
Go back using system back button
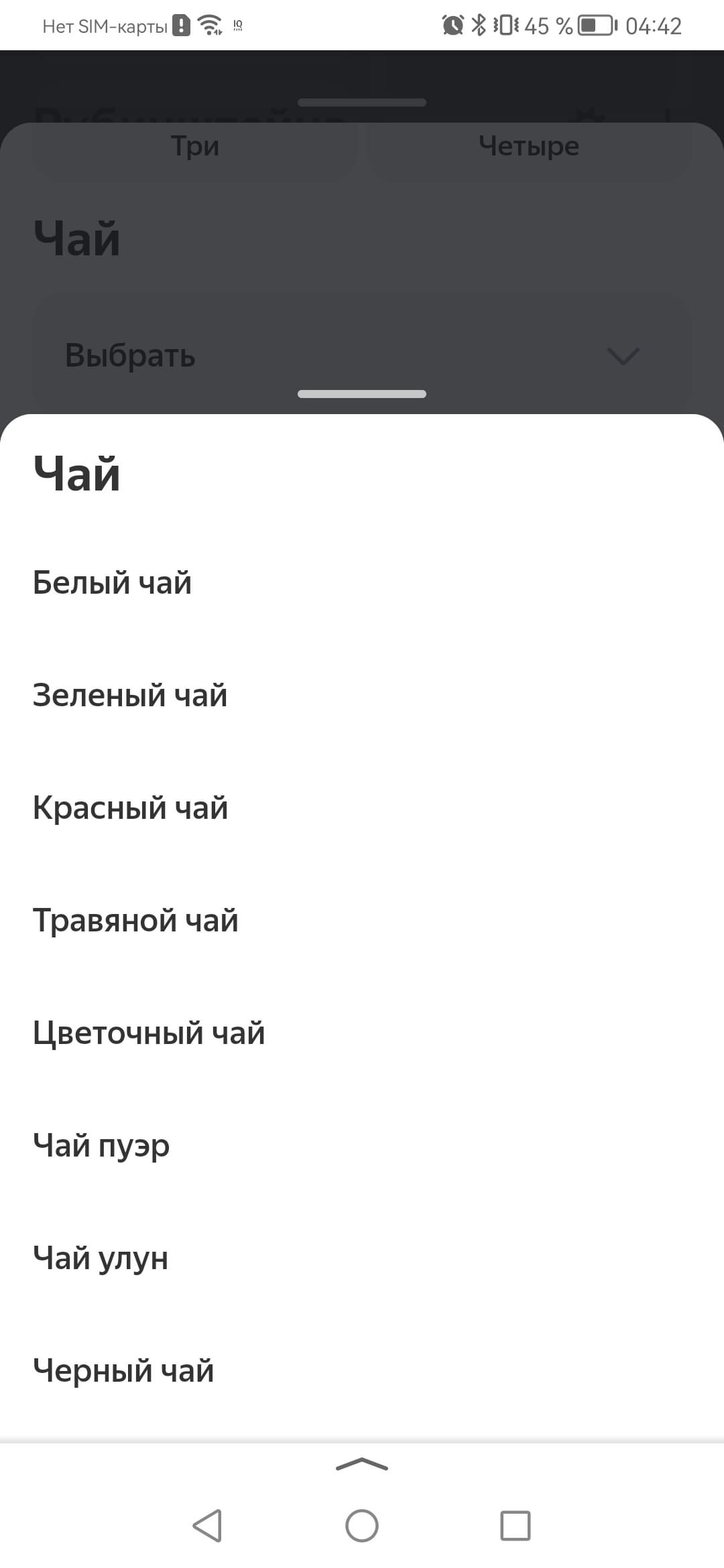tap(207, 1526)
